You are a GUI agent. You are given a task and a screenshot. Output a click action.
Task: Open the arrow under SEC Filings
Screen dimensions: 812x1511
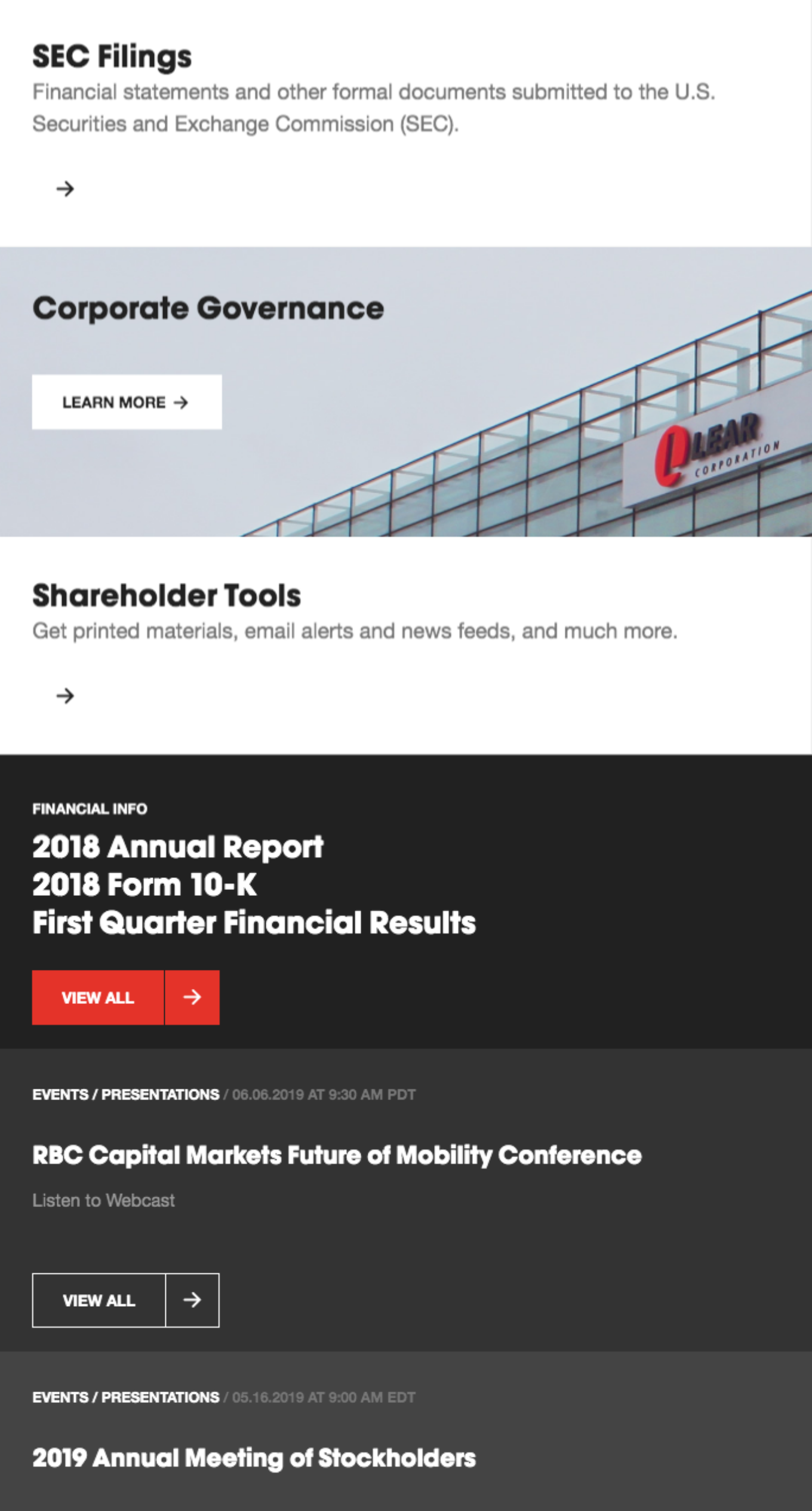65,189
